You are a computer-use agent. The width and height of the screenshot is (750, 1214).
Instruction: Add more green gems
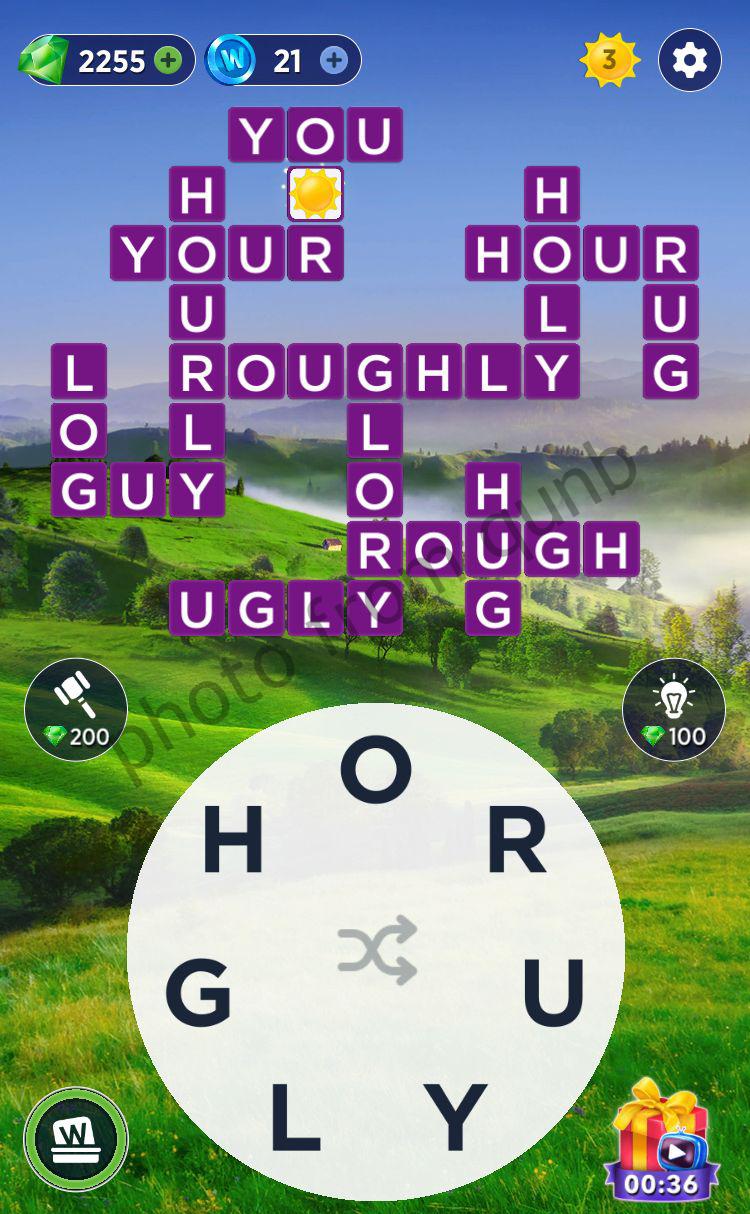(x=168, y=61)
